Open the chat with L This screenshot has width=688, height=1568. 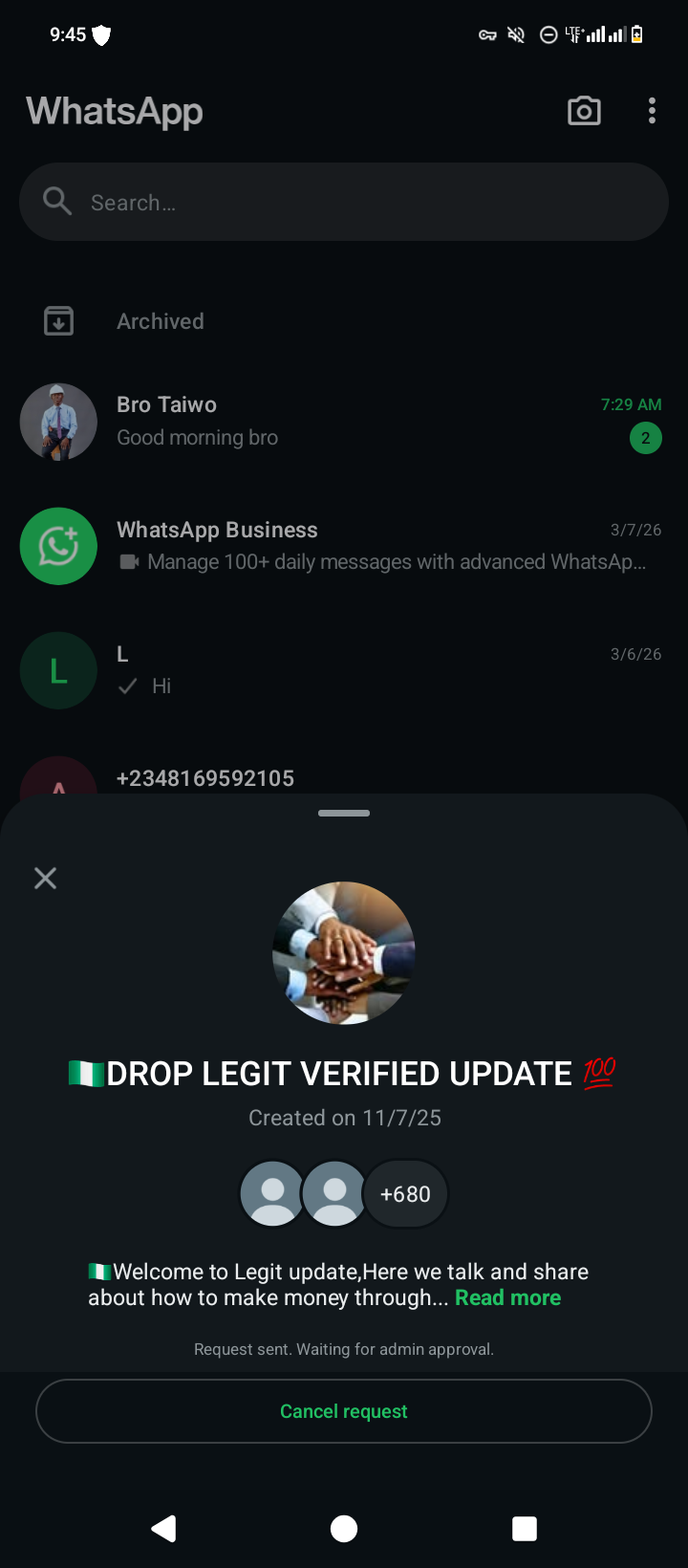tap(344, 669)
